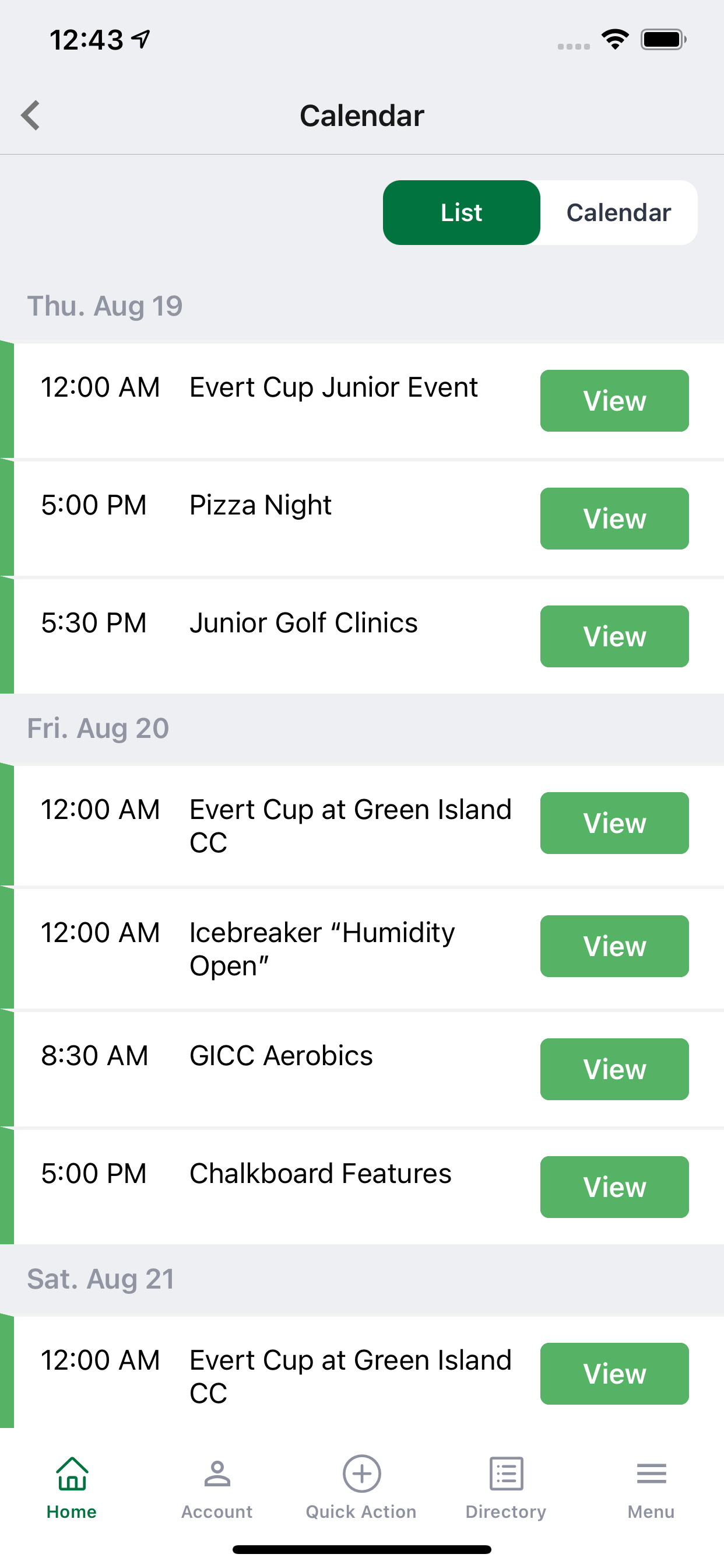Switch to the Calendar view
This screenshot has height=1568, width=724.
tap(618, 212)
